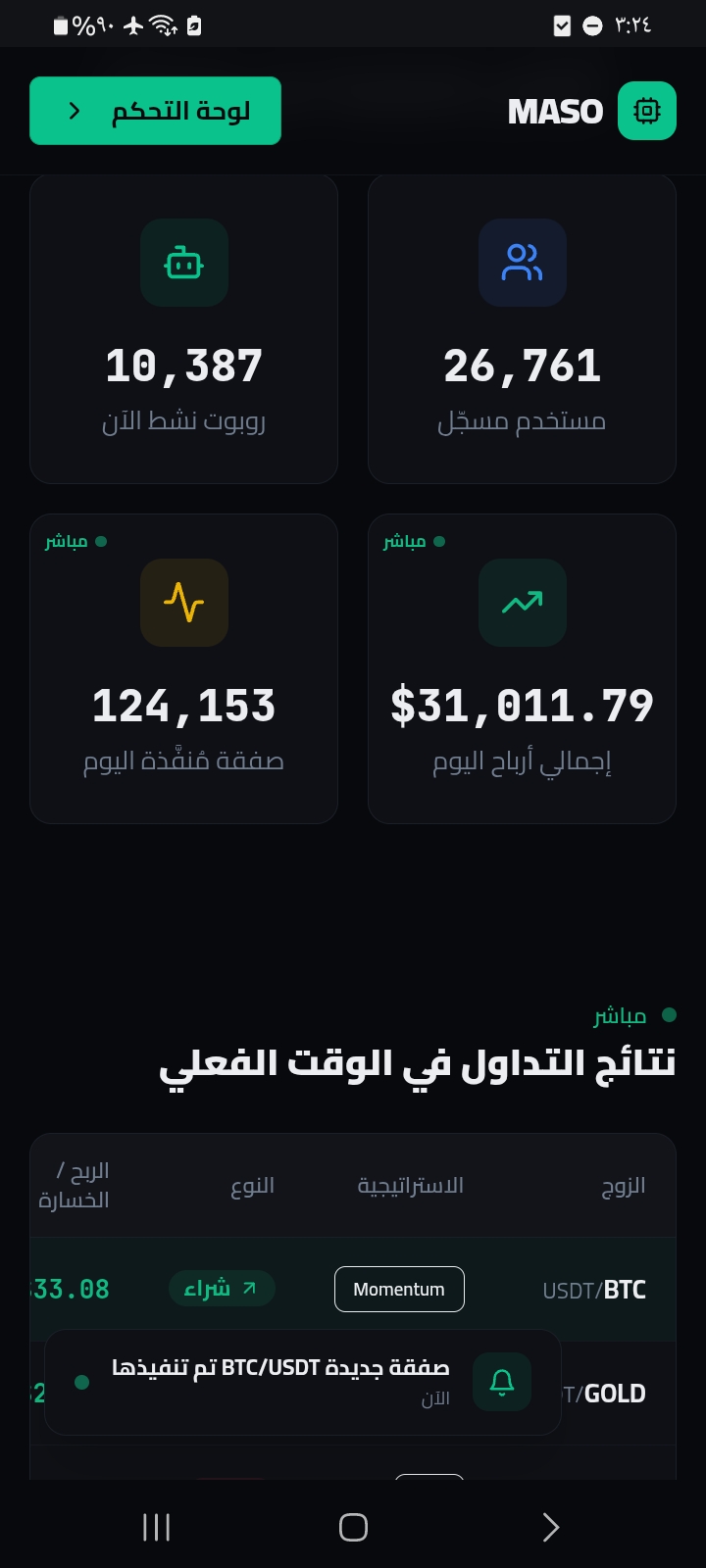Screen dimensions: 706x1568
Task: Tap the home navigation icon
Action: pyautogui.click(x=352, y=1526)
